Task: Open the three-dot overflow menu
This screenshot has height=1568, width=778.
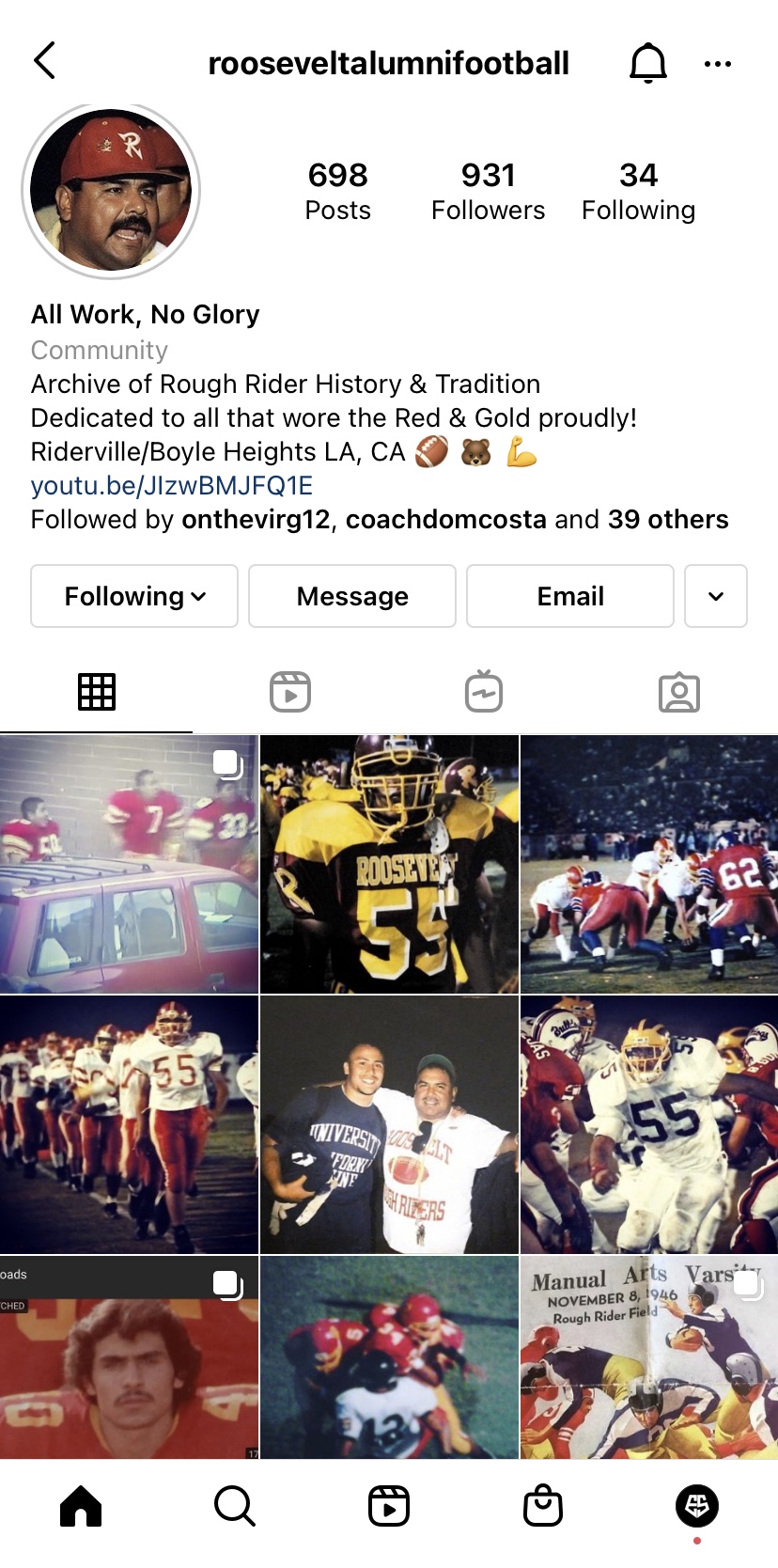Action: (x=717, y=64)
